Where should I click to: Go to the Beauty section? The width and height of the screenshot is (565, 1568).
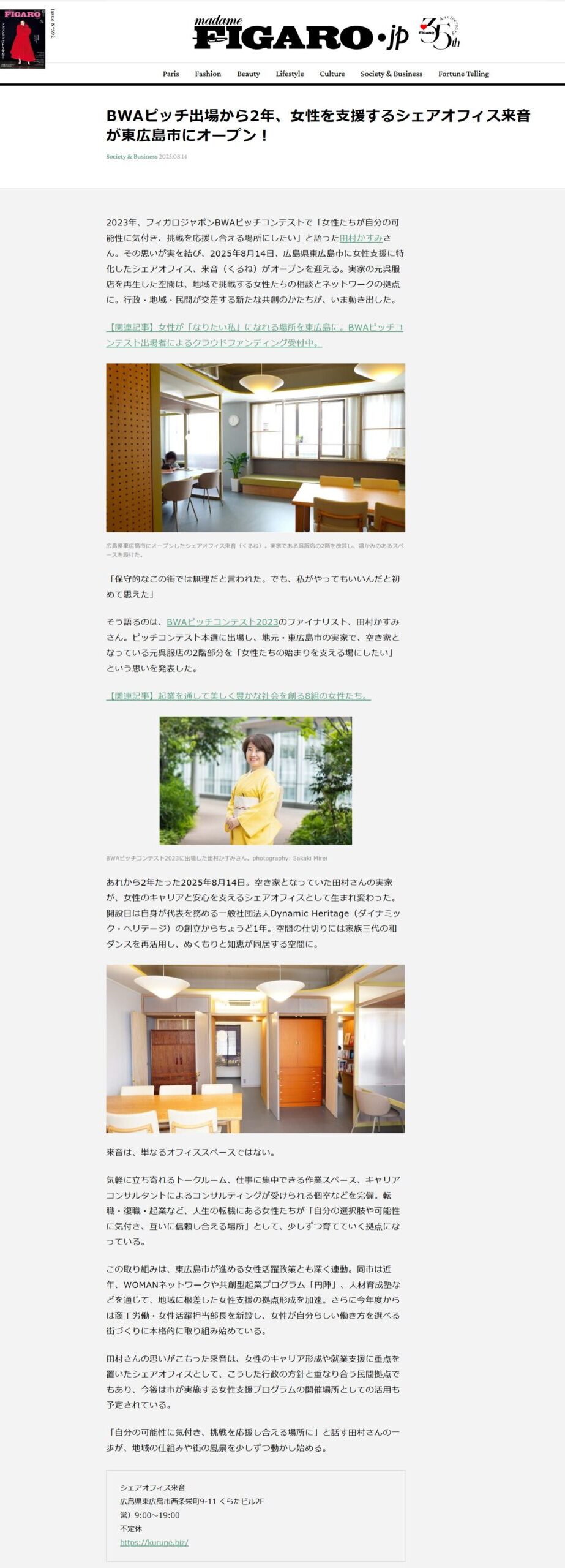coord(248,73)
